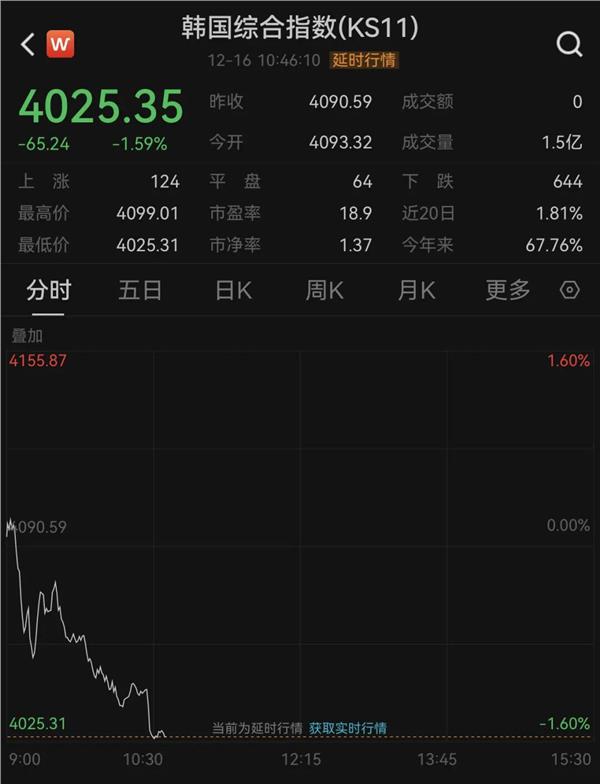
Task: Go back using the arrow
Action: pos(27,43)
